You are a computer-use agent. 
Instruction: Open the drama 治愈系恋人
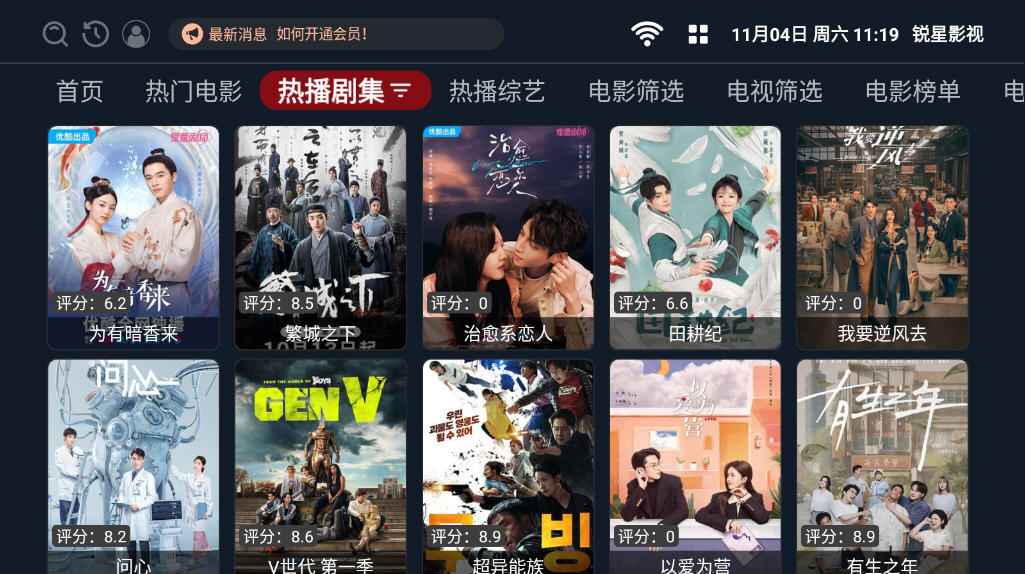tap(508, 236)
